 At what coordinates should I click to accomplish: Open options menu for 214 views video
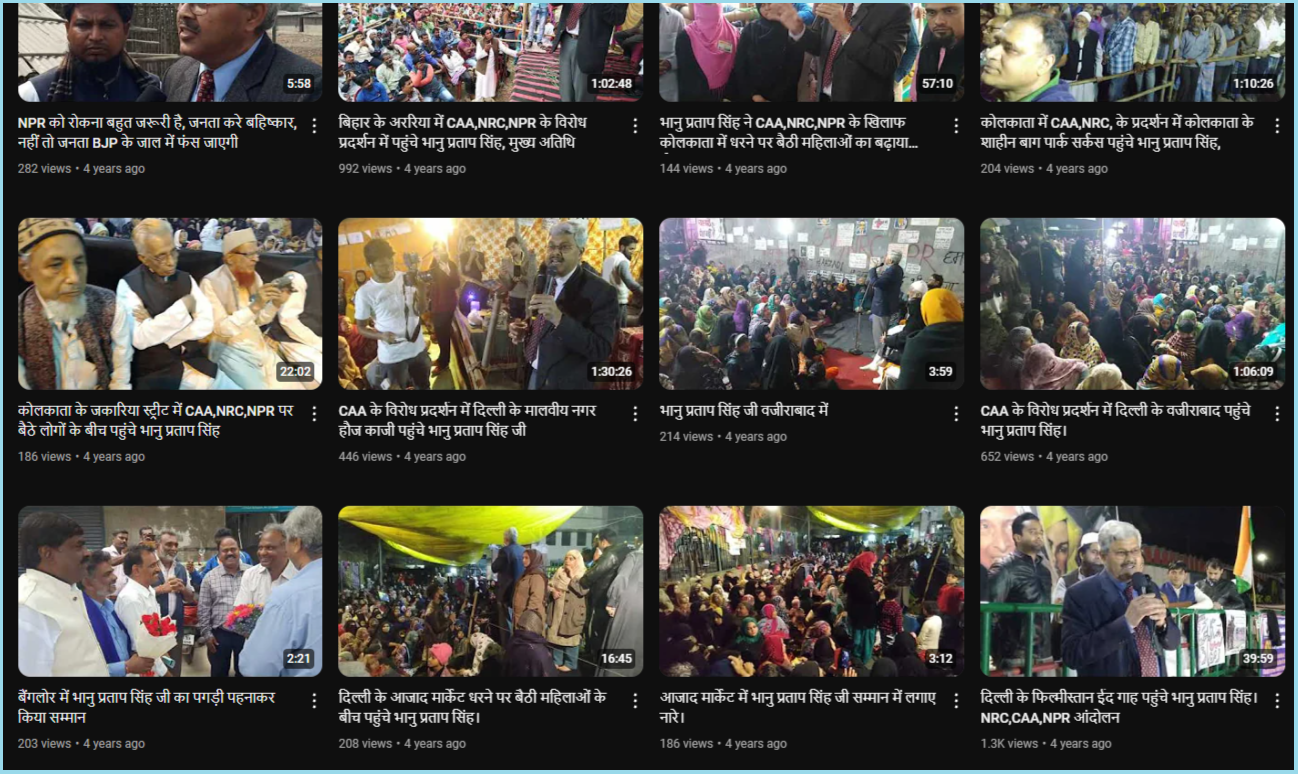(956, 414)
